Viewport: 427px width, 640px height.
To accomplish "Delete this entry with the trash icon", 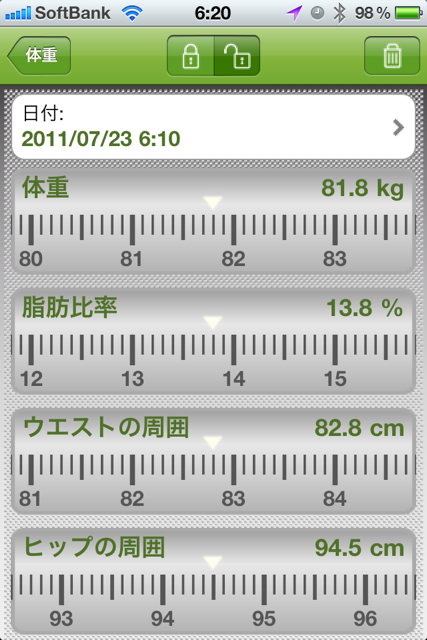I will [x=391, y=56].
